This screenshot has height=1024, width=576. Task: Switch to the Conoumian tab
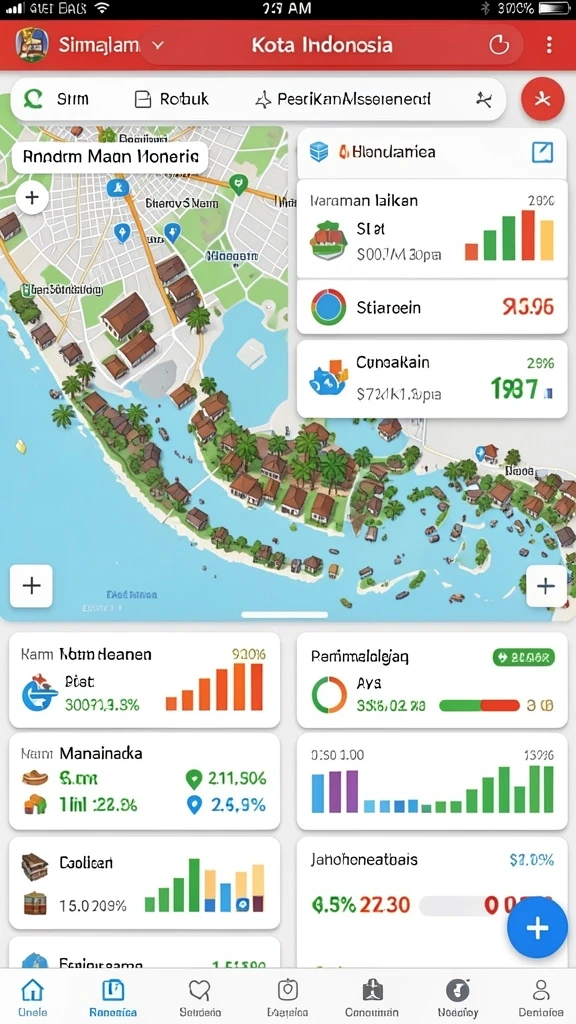pos(372,997)
